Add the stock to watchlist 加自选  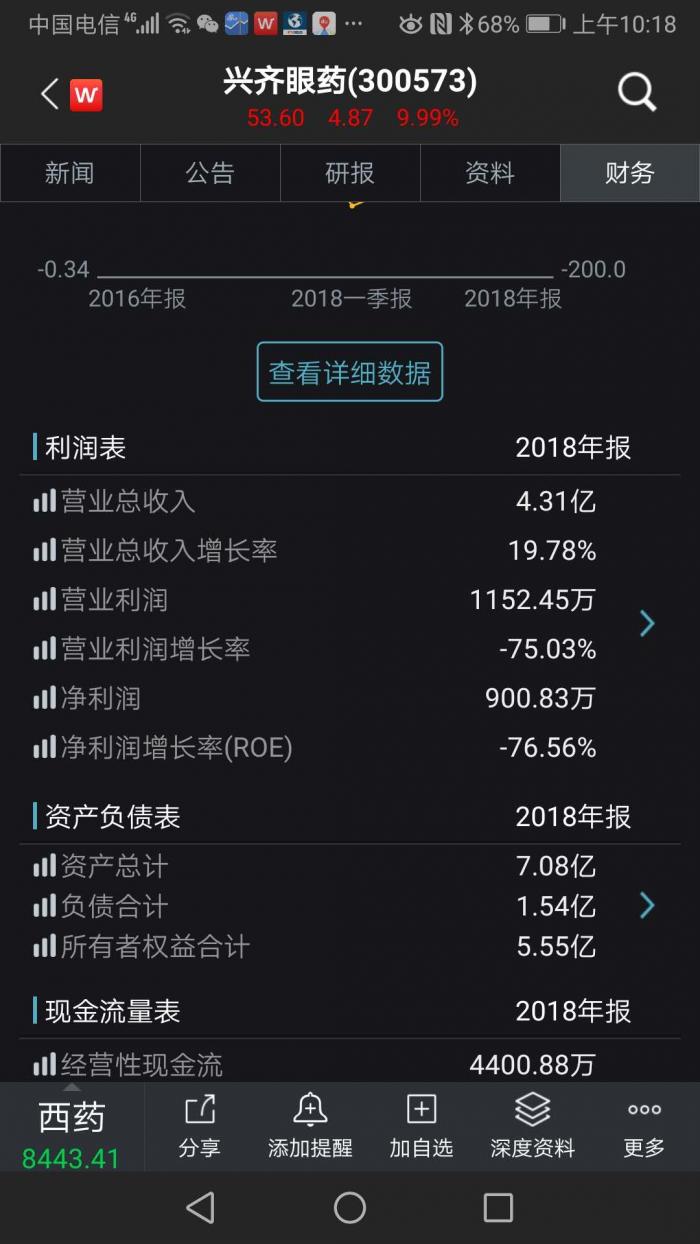(421, 1127)
